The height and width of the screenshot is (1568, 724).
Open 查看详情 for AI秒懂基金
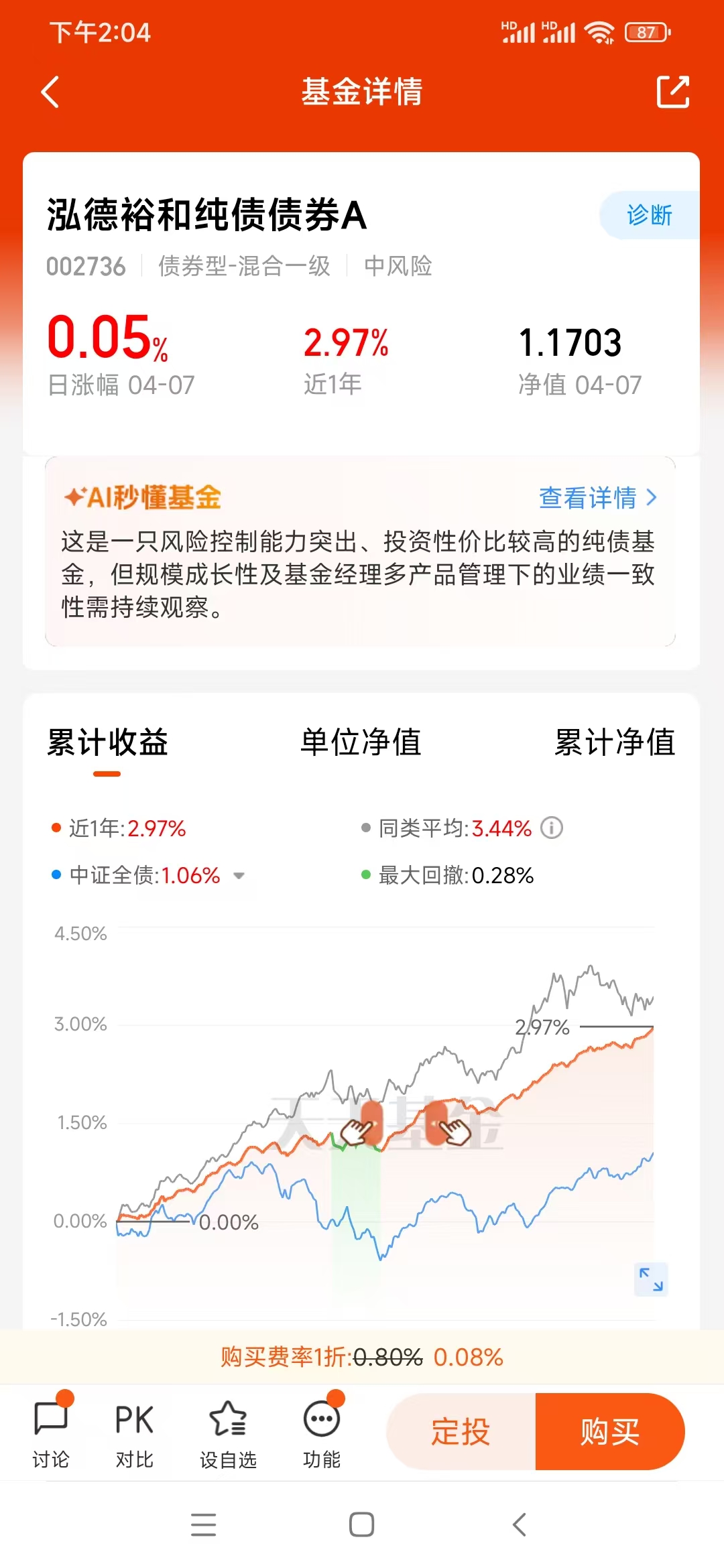click(598, 497)
